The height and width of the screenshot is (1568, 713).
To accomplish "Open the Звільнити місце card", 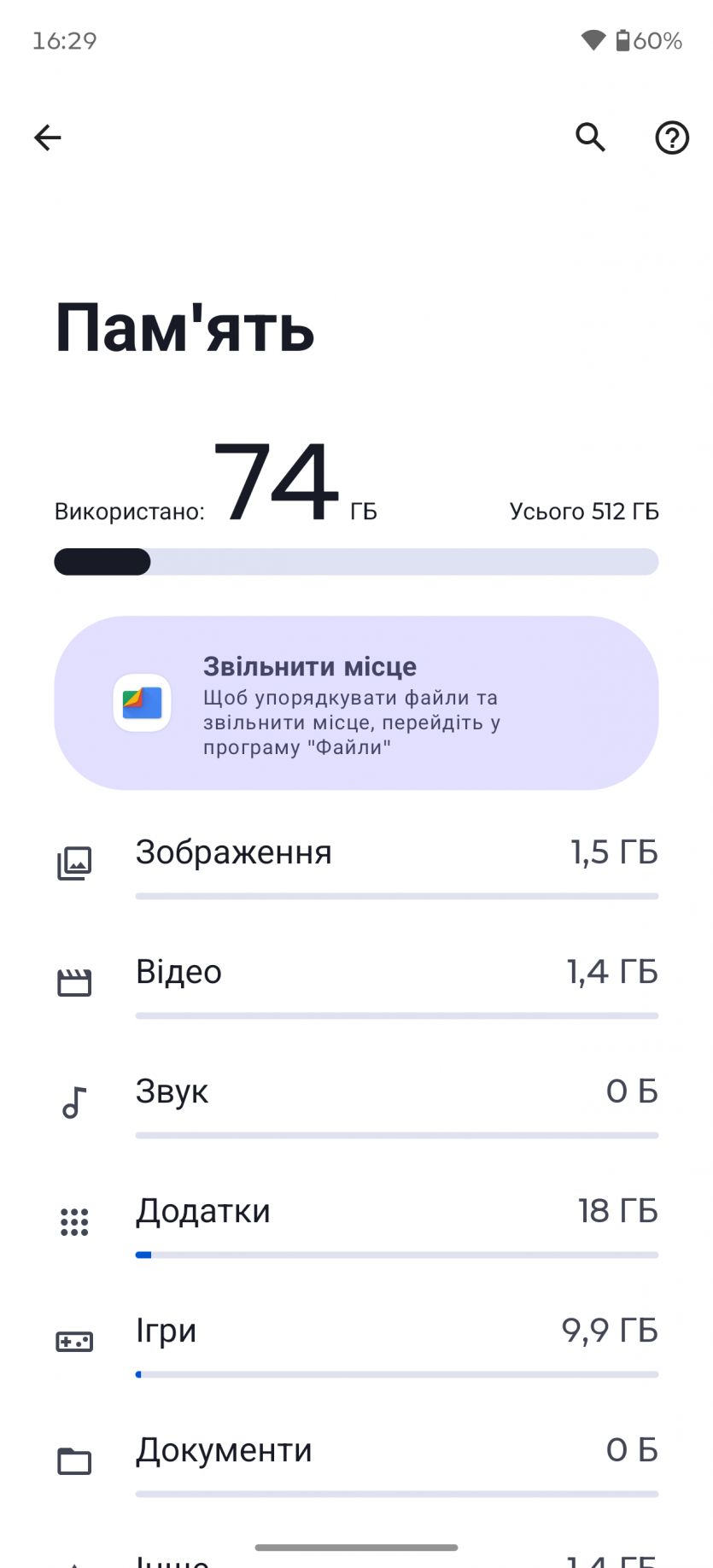I will tap(356, 703).
